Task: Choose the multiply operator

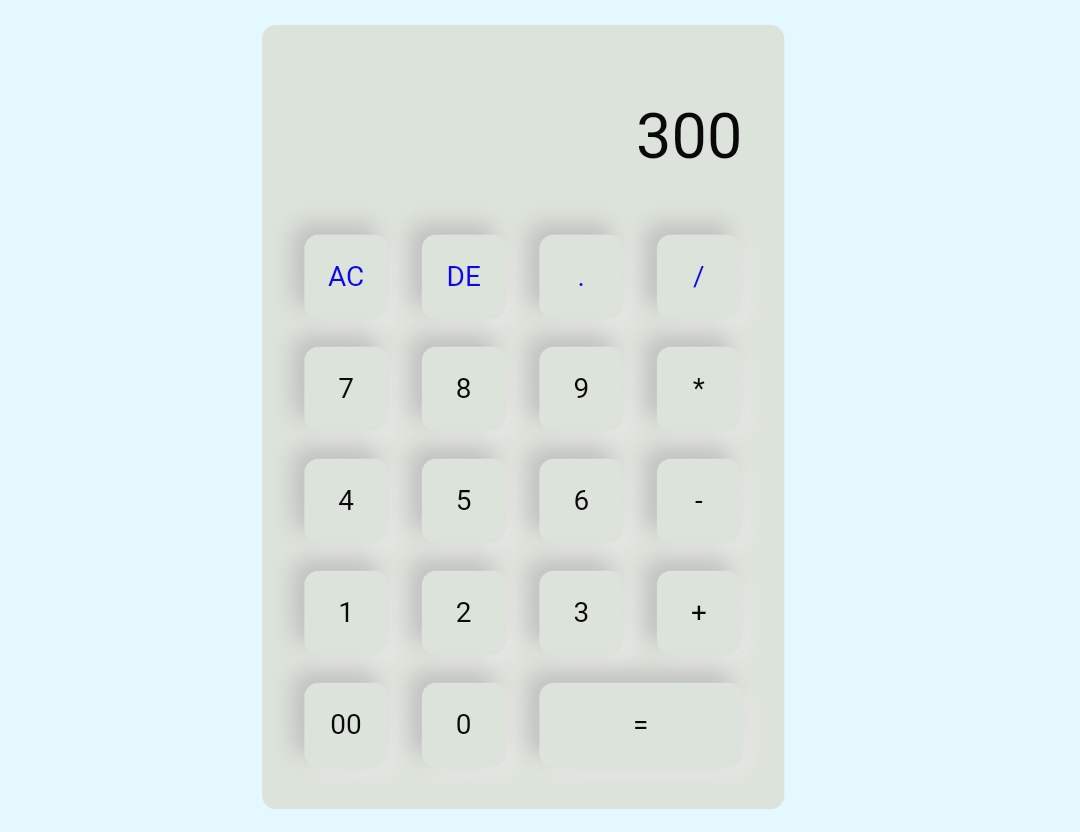Action: coord(698,389)
